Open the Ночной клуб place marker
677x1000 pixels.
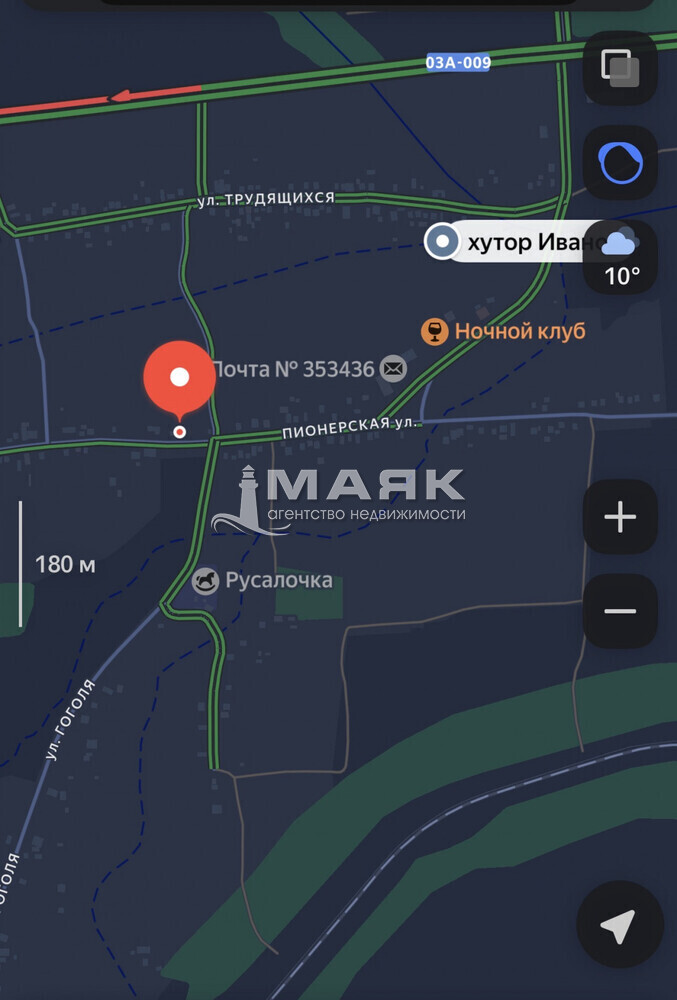503,332
